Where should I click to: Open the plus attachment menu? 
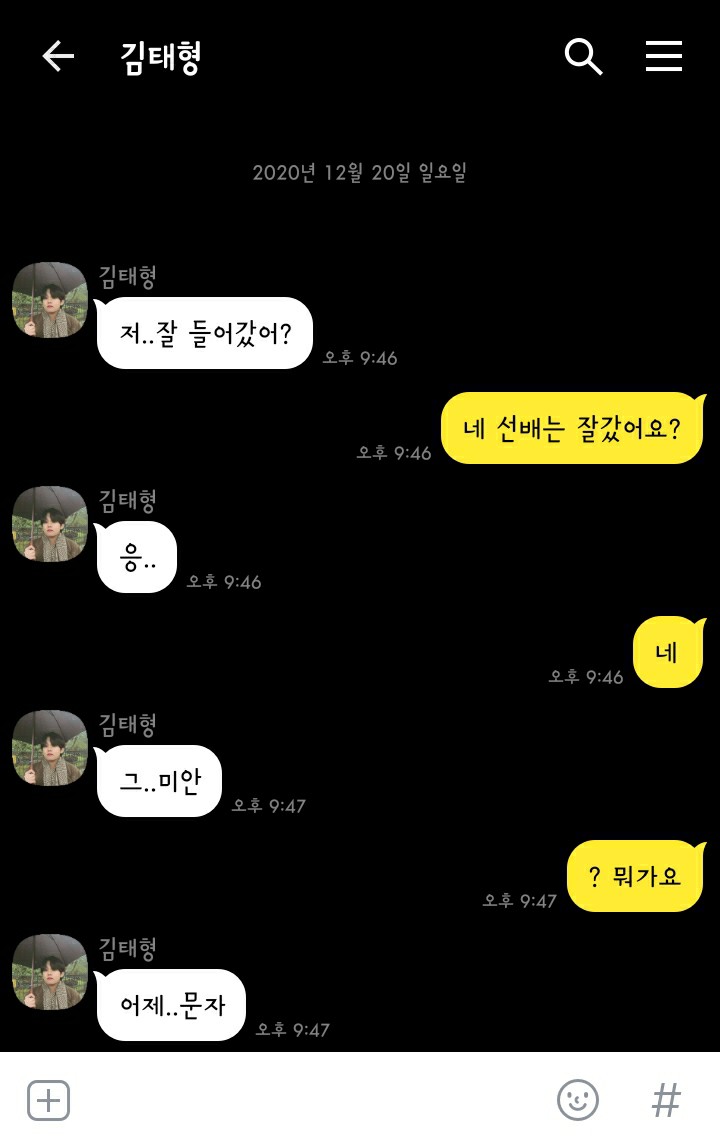[x=48, y=1100]
